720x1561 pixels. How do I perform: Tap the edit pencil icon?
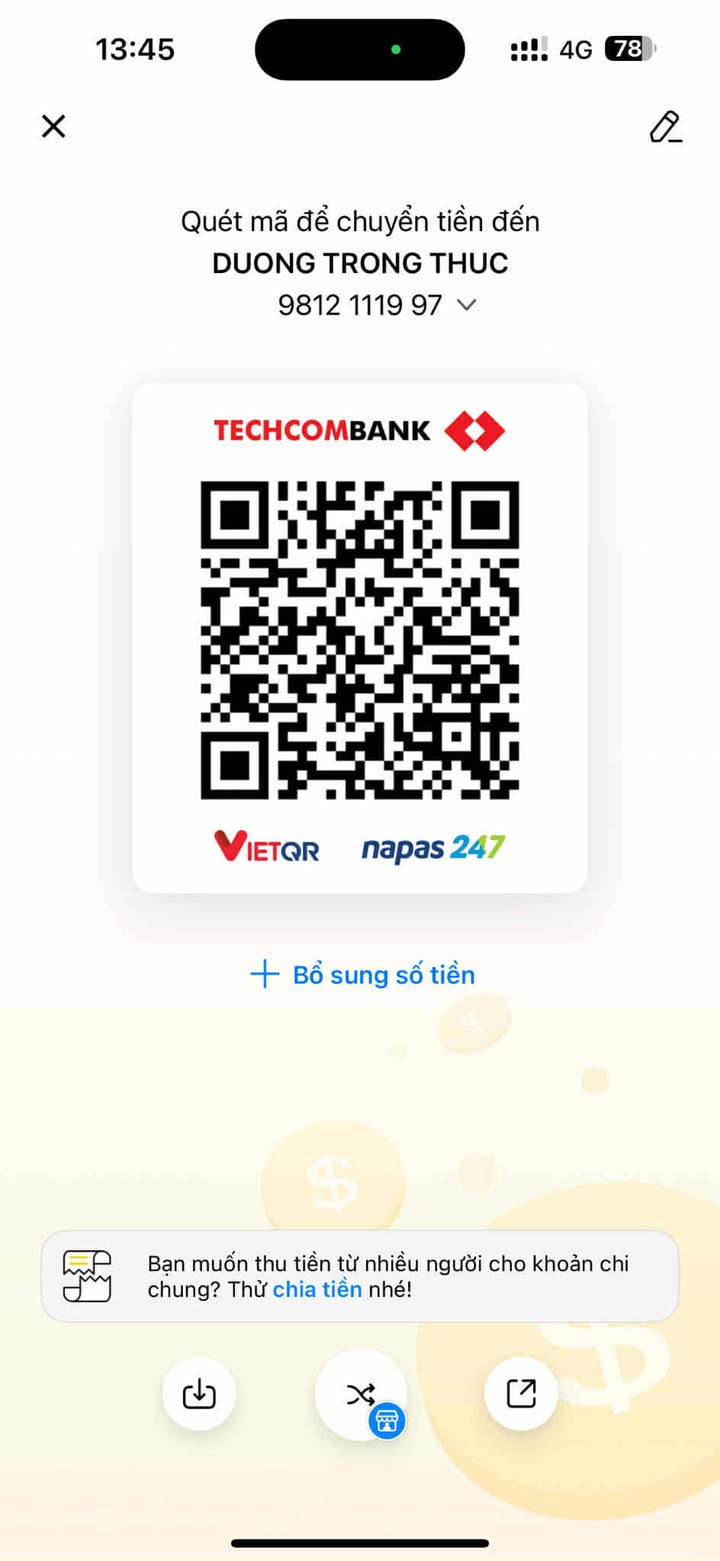tap(665, 127)
